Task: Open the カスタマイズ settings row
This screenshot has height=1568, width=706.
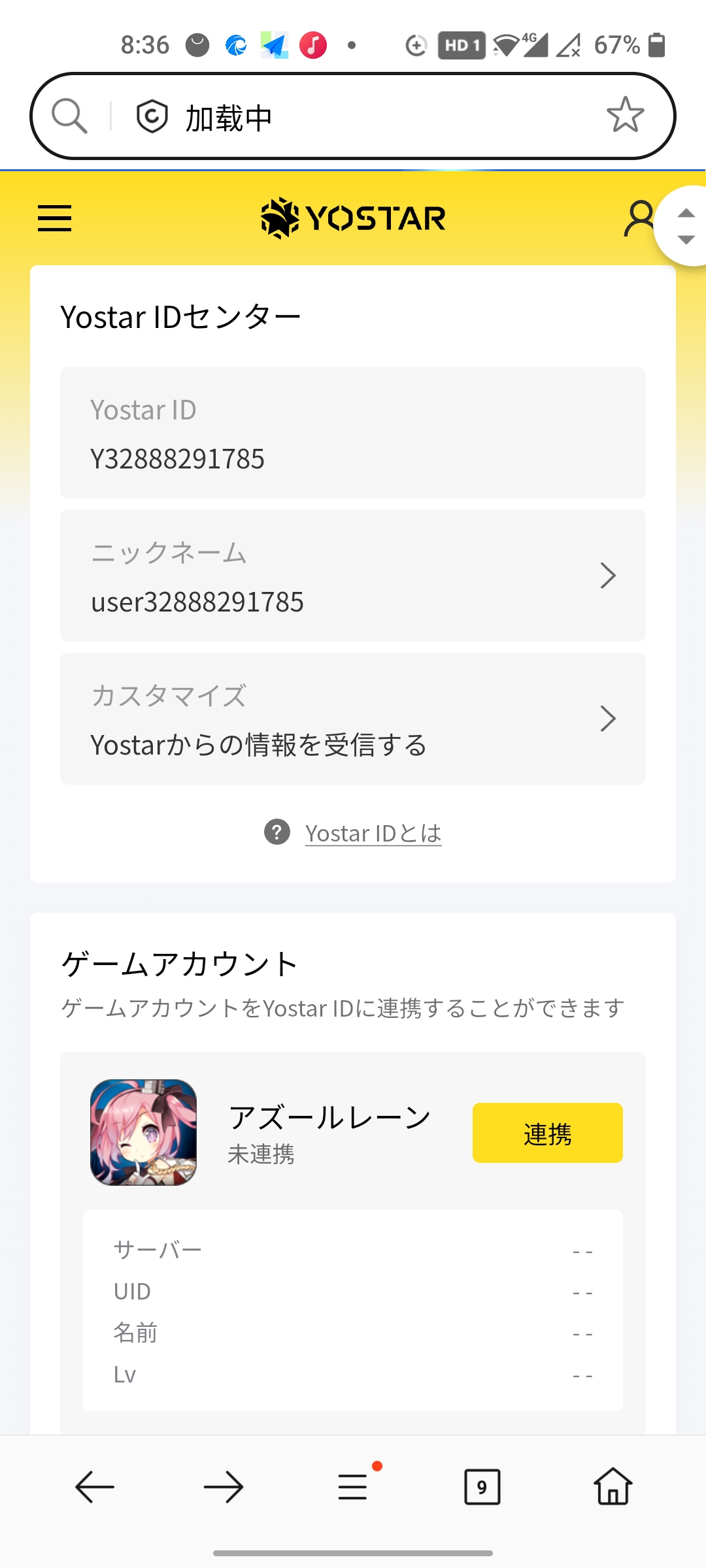Action: click(x=353, y=719)
